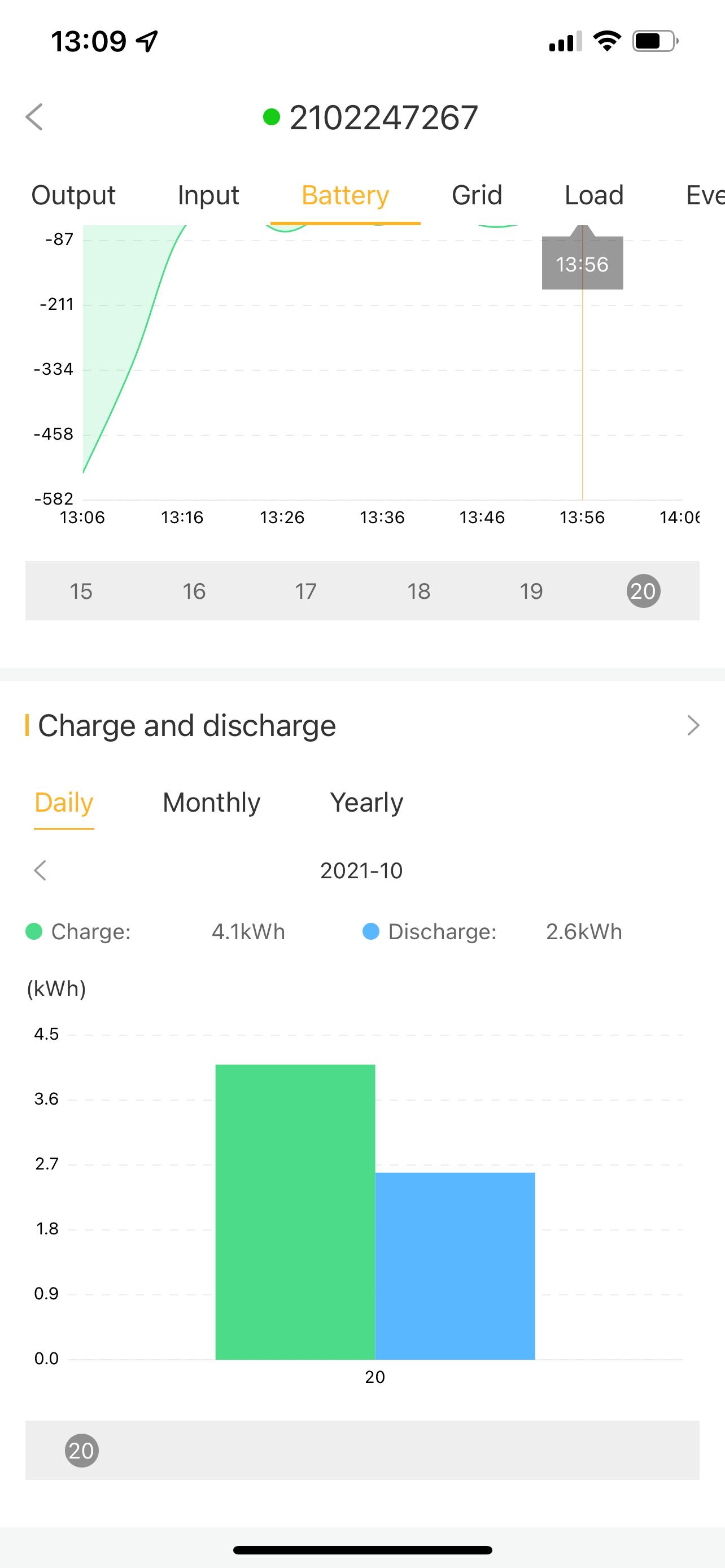Screen dimensions: 725x1568
Task: Select day 15 in the date strip
Action: point(81,591)
